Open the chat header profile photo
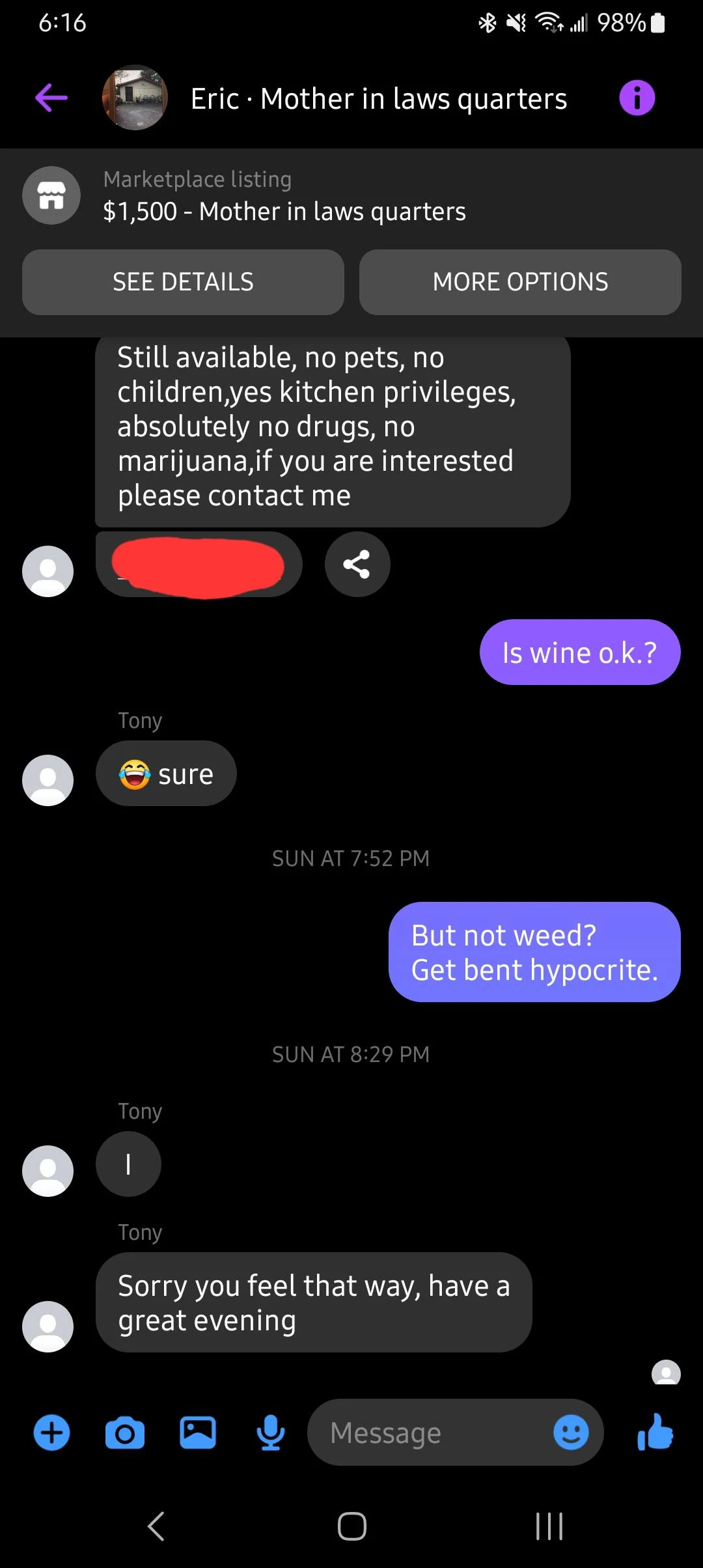The height and width of the screenshot is (1568, 703). coord(135,98)
